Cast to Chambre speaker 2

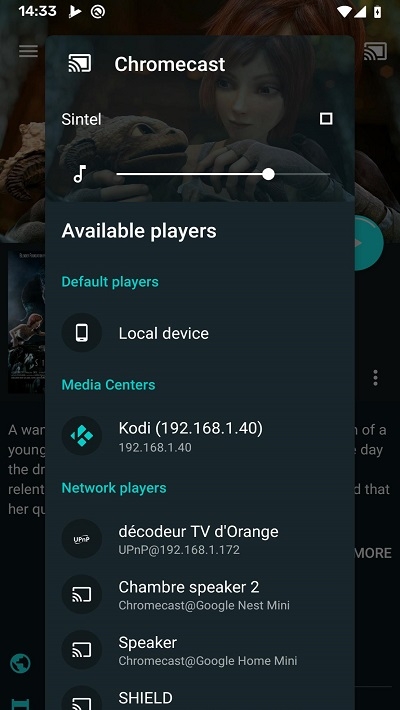point(200,595)
